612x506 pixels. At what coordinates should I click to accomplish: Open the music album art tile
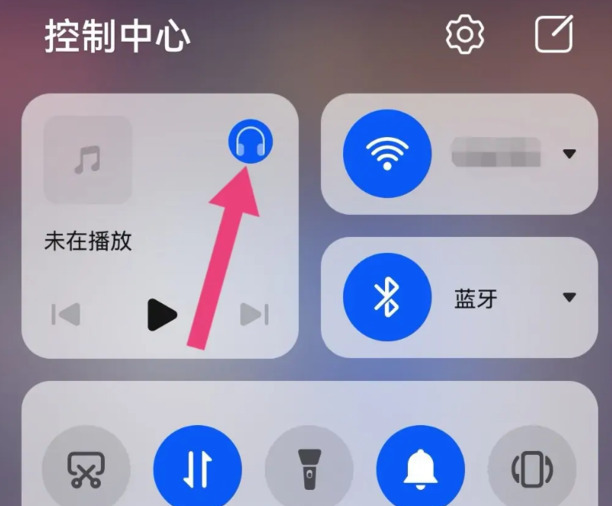coord(88,160)
